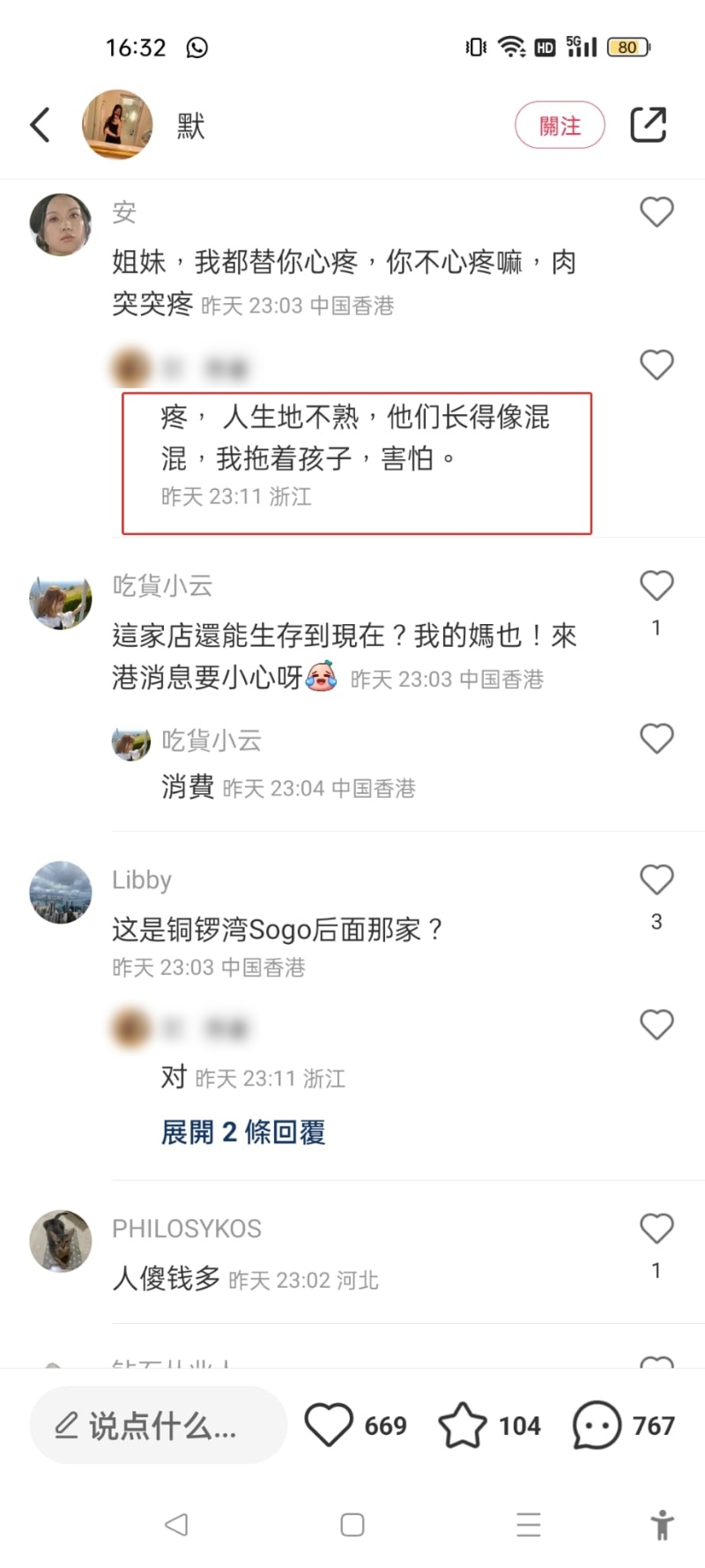Tap the home circle button in navigation bar
Viewport: 705px width, 1568px height.
(352, 1523)
